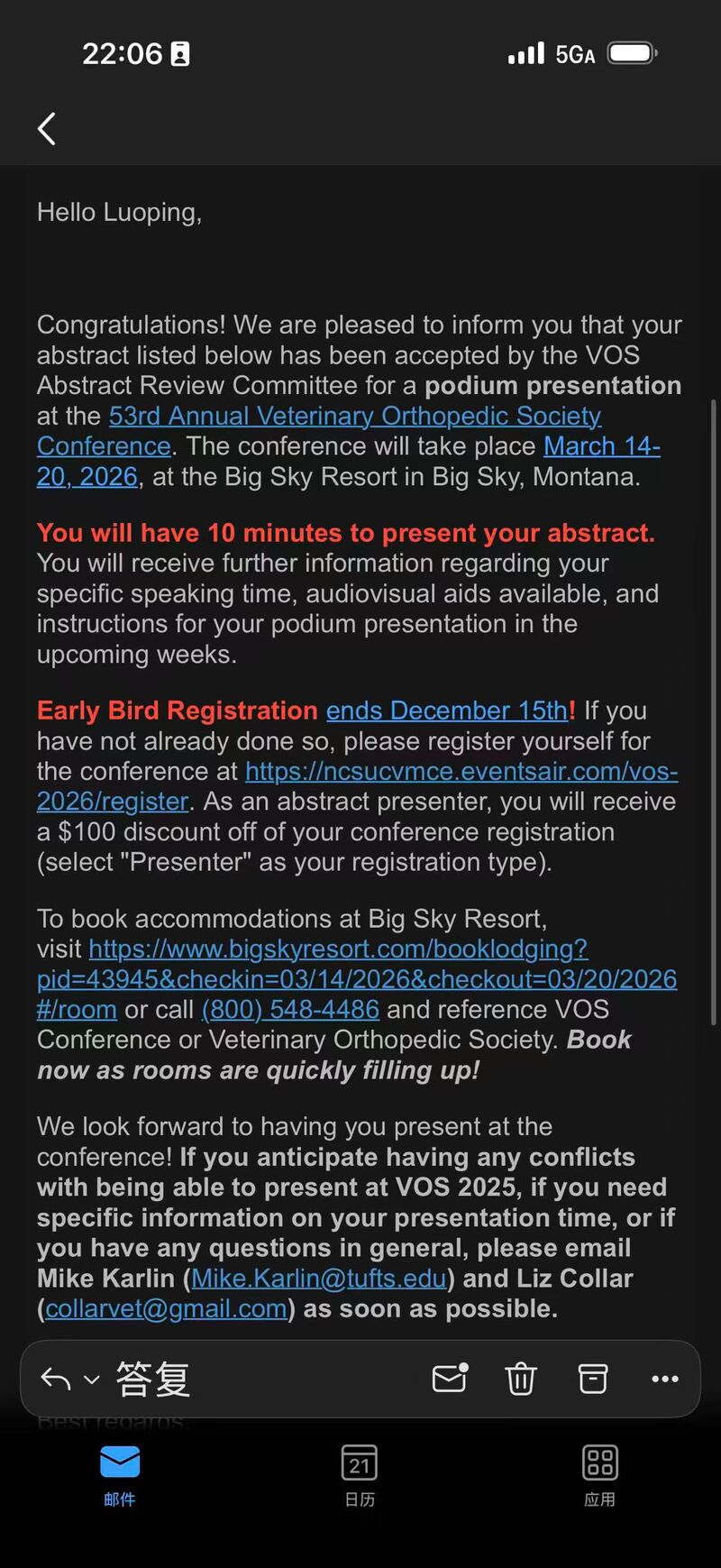721x1568 pixels.
Task: Reply to this email with 答复
Action: pos(152,1379)
